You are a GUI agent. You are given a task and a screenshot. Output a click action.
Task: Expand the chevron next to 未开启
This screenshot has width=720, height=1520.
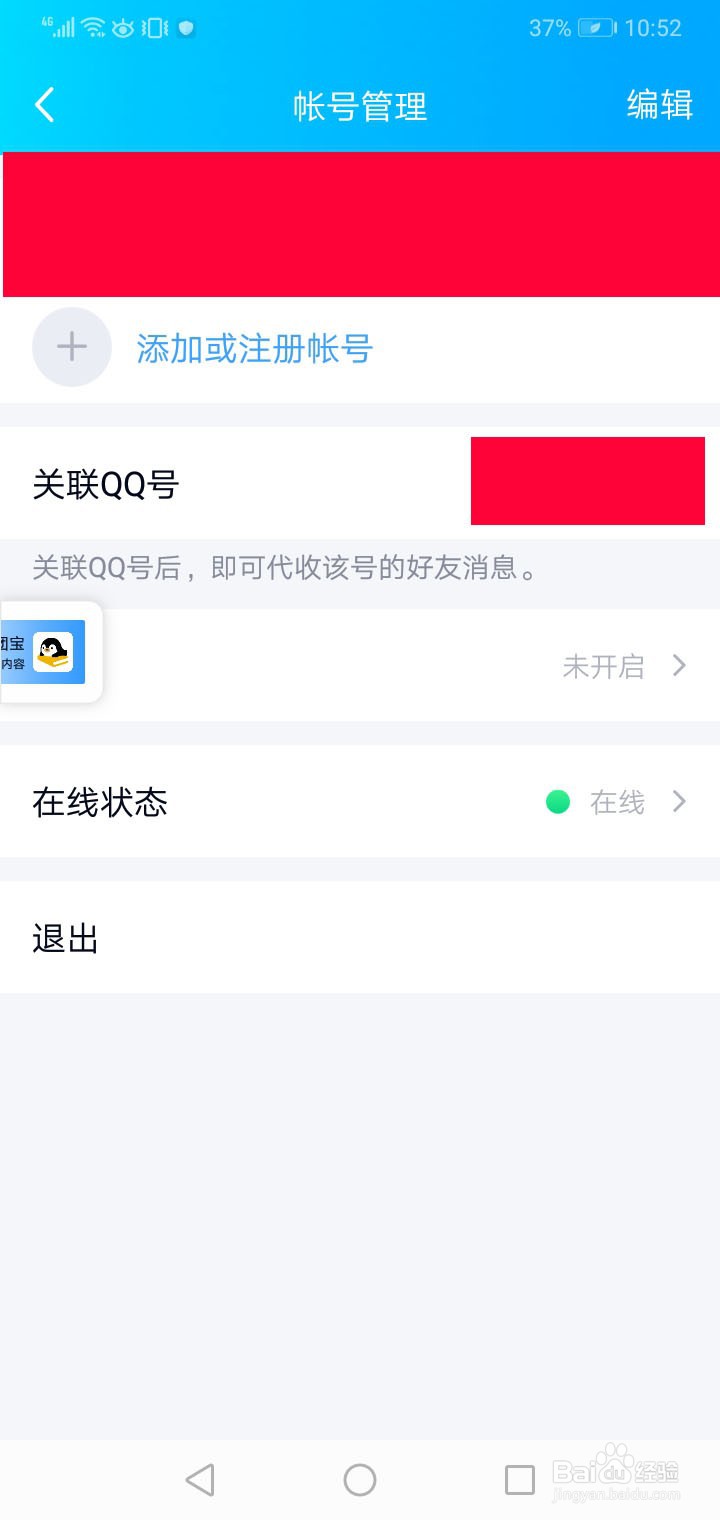point(679,665)
